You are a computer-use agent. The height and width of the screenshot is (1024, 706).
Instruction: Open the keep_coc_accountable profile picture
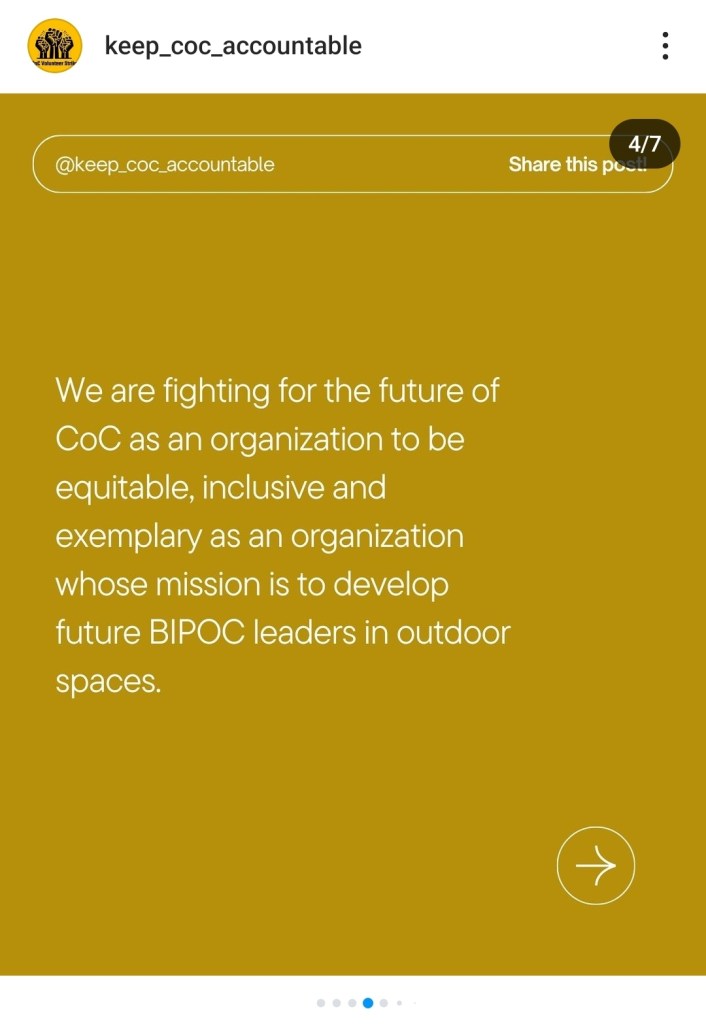pos(54,46)
